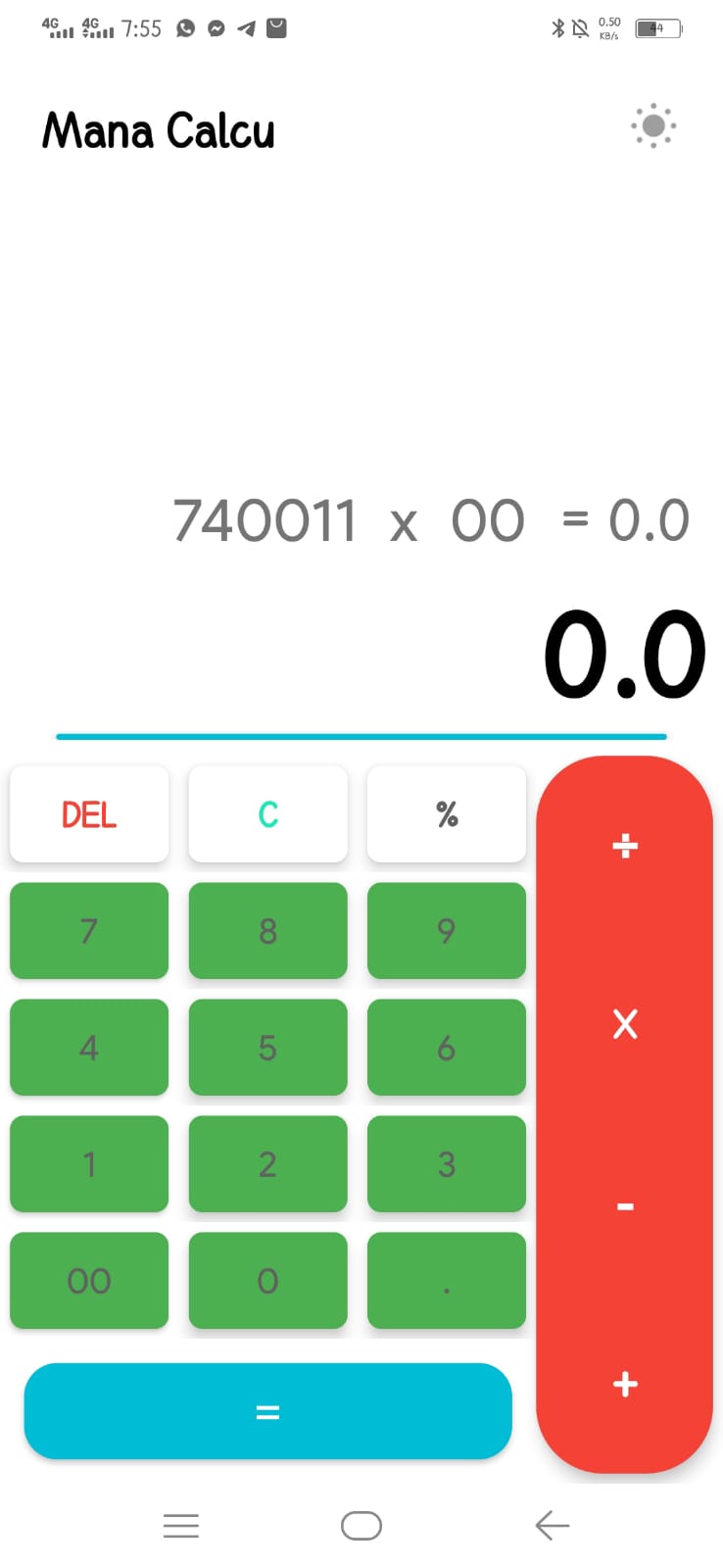This screenshot has height=1568, width=723.
Task: Delete the last digit with DEL
Action: 89,814
